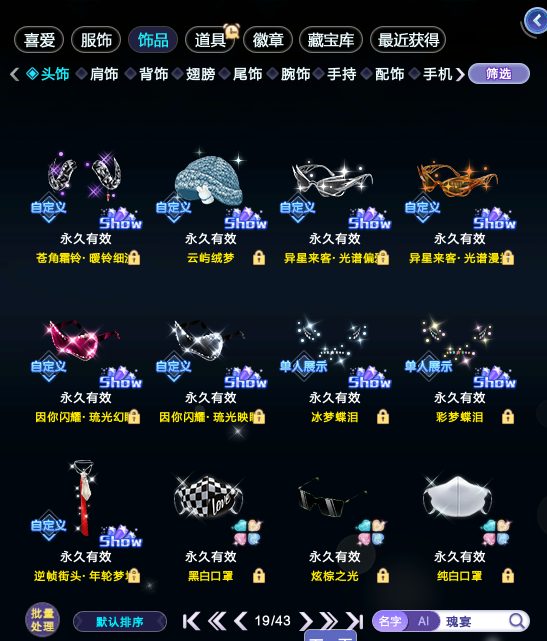Tap the search magnifier icon

[517, 621]
